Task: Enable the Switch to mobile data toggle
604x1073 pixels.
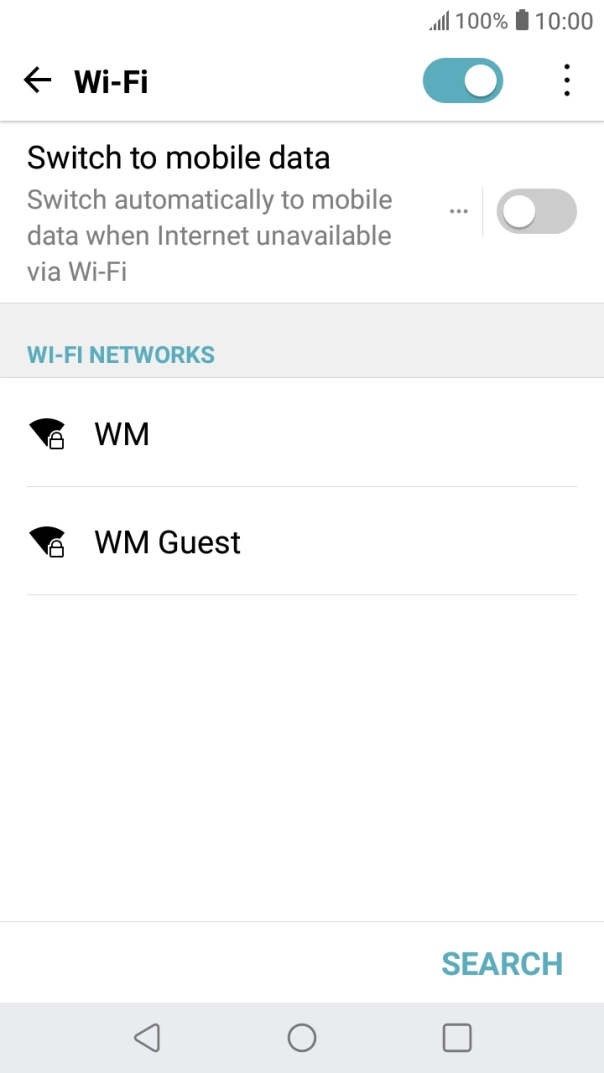Action: click(536, 211)
